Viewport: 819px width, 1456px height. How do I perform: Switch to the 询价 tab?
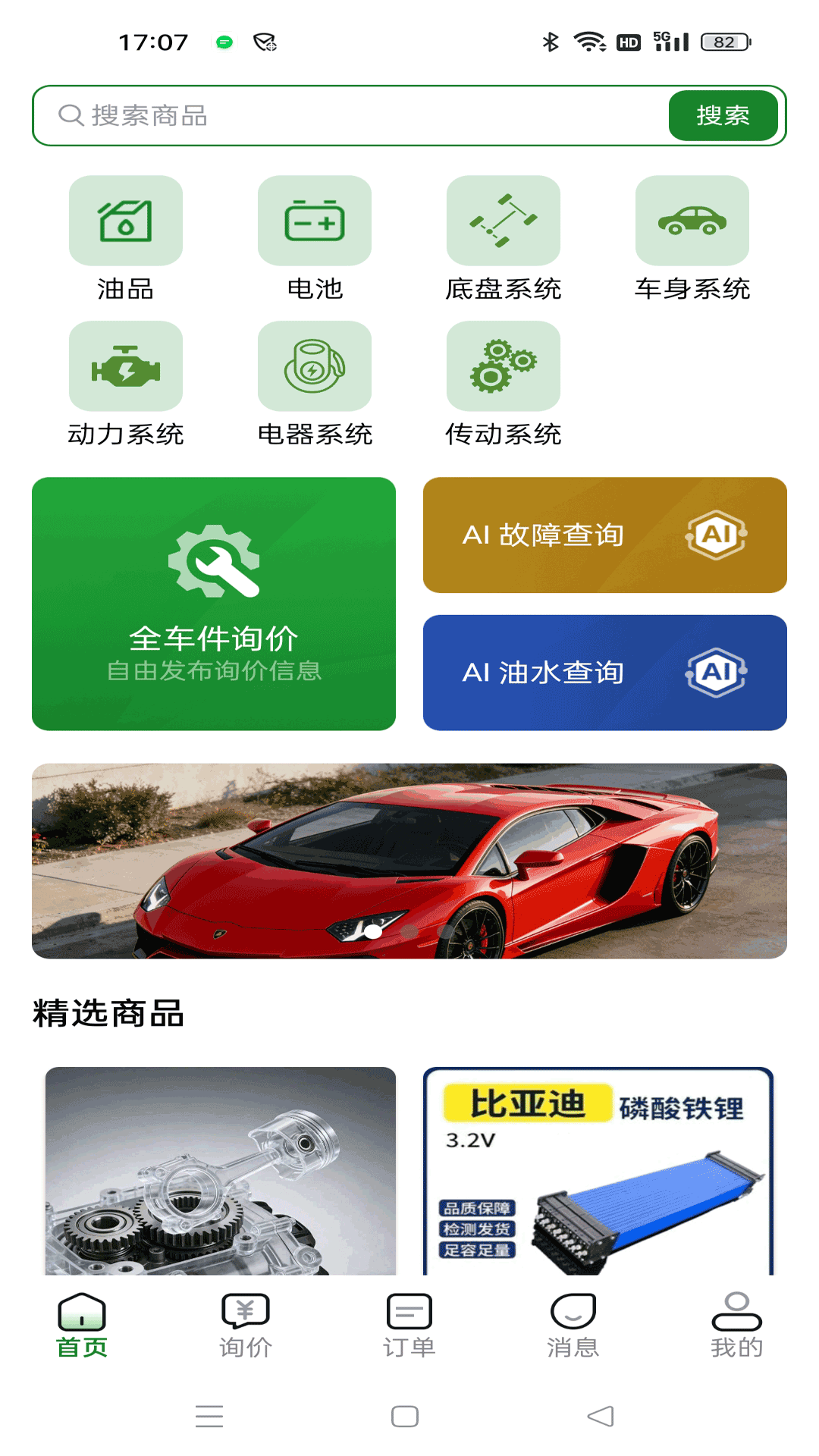[x=245, y=1323]
